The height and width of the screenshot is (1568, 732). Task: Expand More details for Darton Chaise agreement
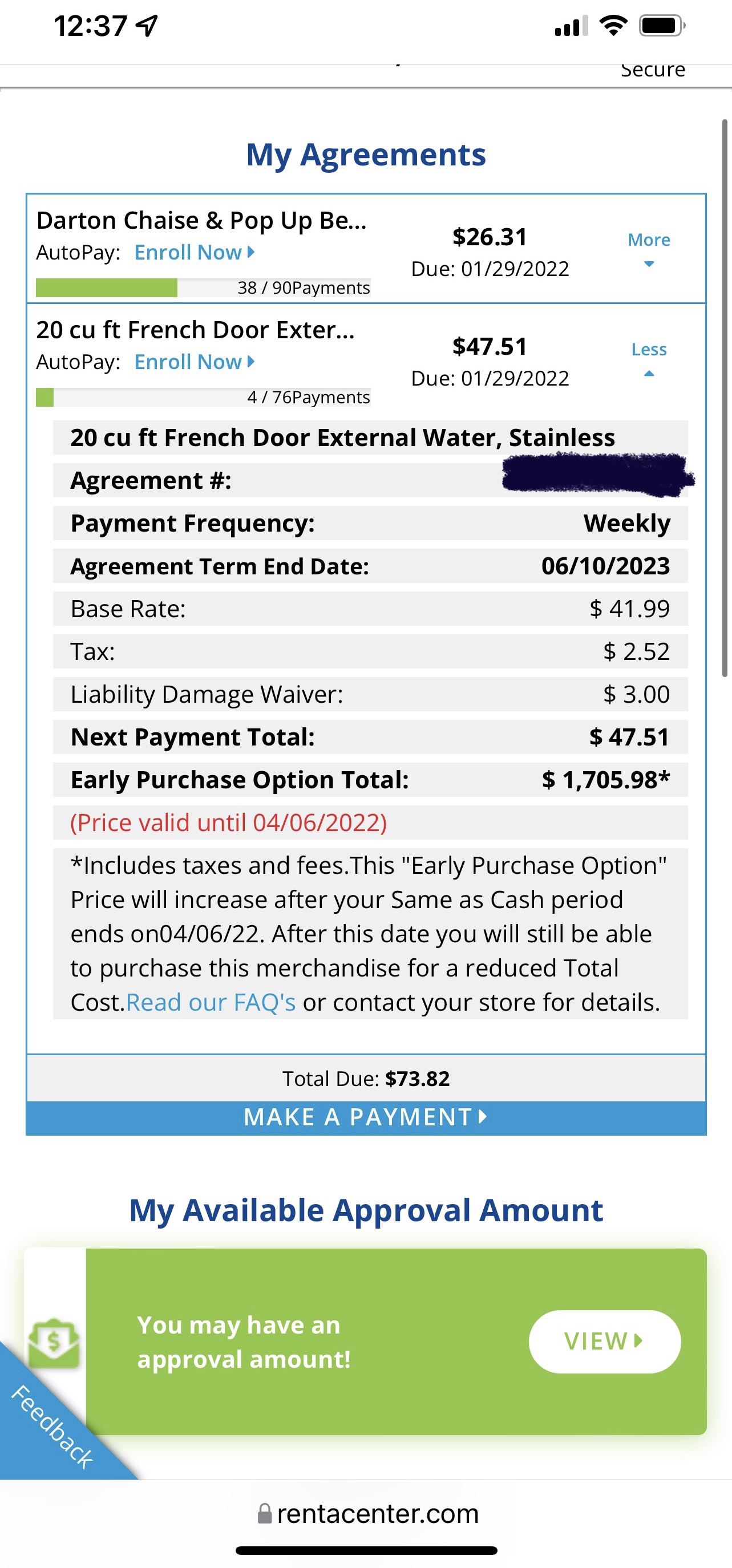[648, 241]
